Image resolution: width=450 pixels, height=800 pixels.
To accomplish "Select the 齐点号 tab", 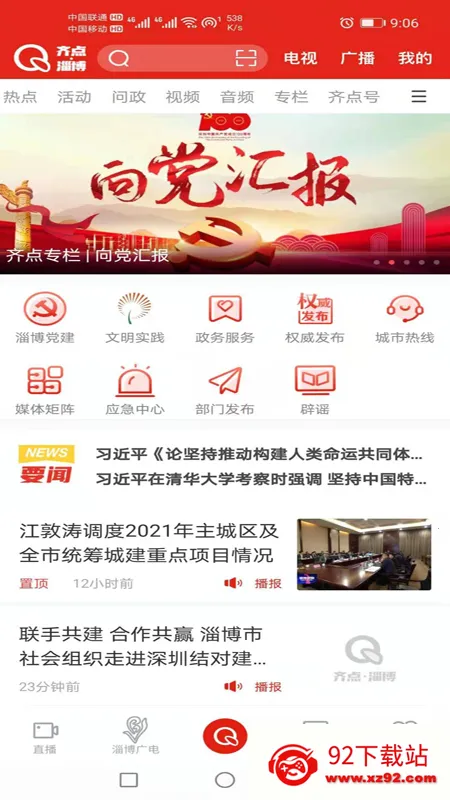I will click(x=354, y=96).
